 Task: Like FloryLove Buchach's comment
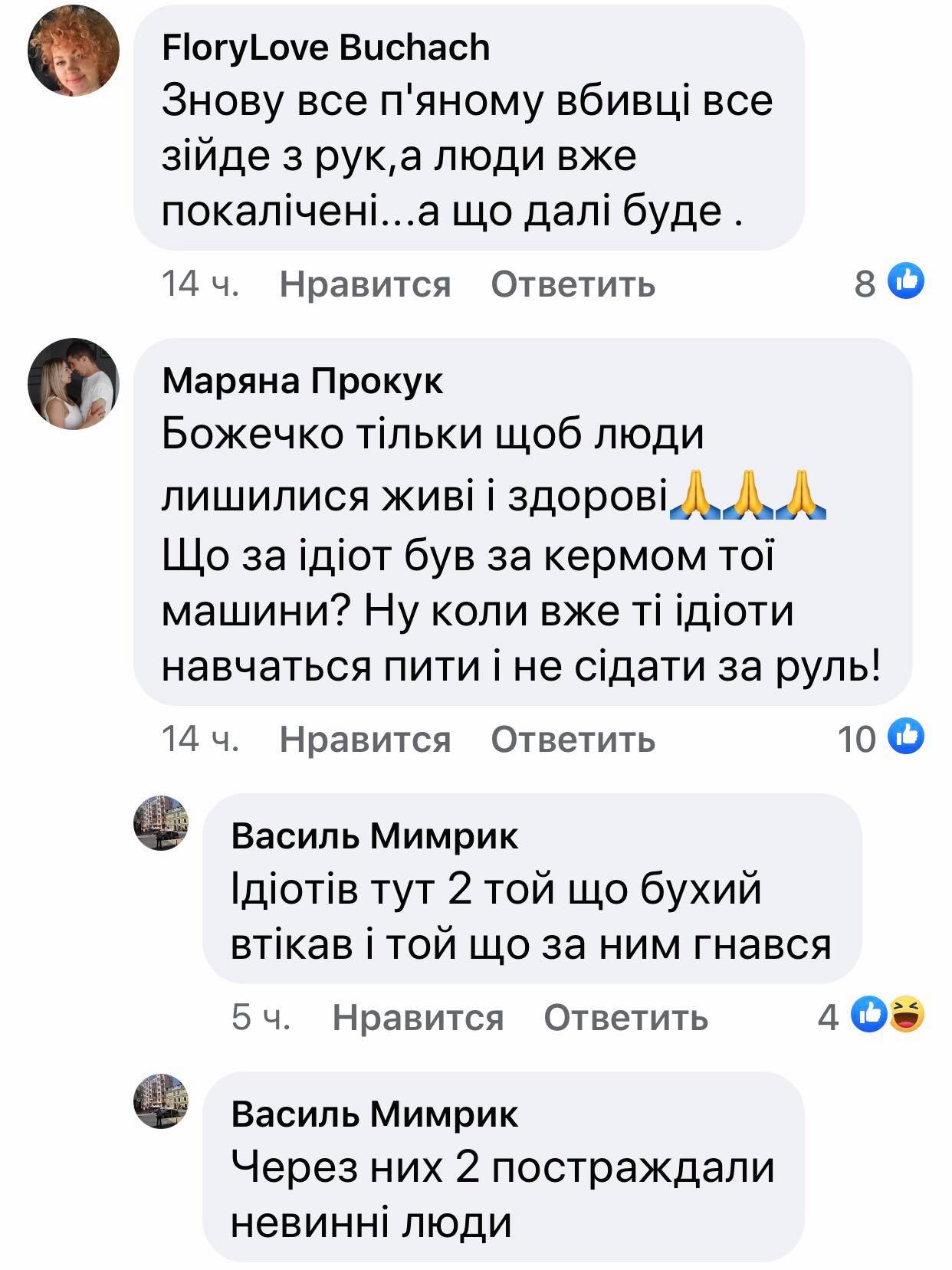click(x=365, y=285)
